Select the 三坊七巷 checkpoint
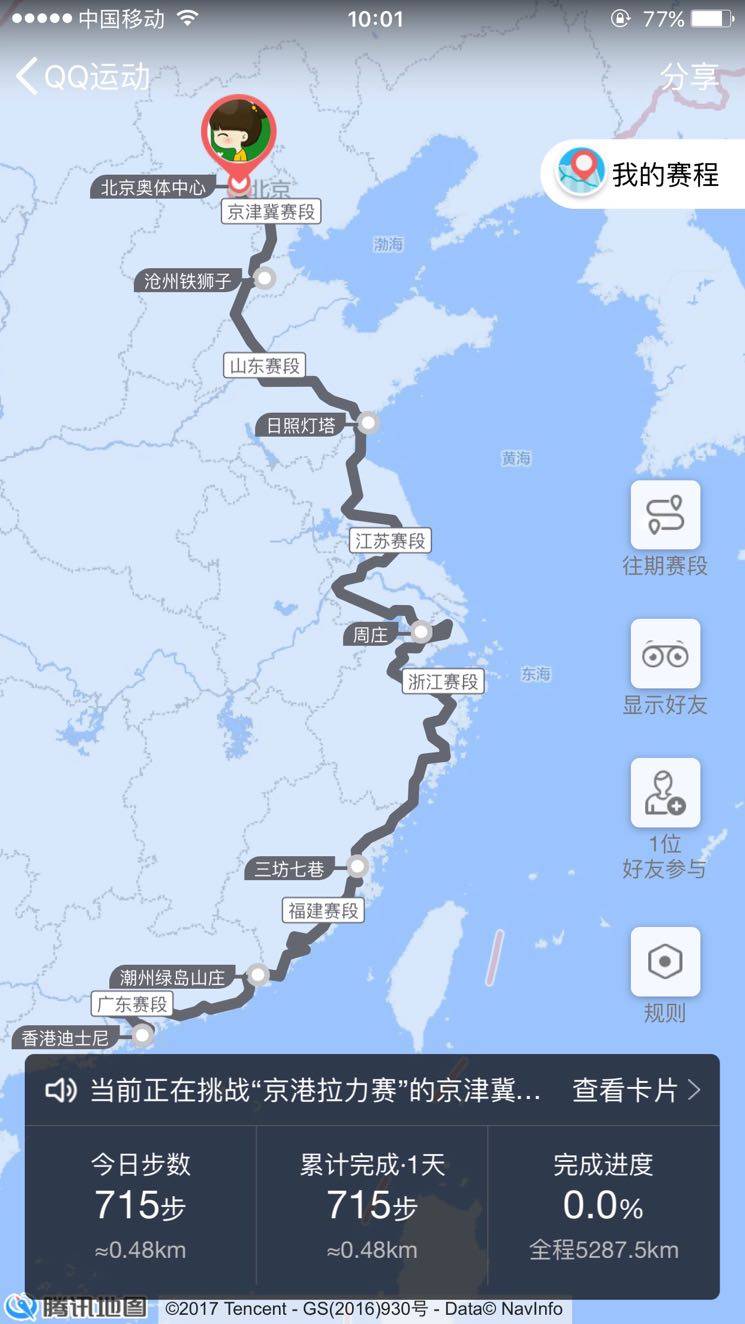 pyautogui.click(x=356, y=866)
